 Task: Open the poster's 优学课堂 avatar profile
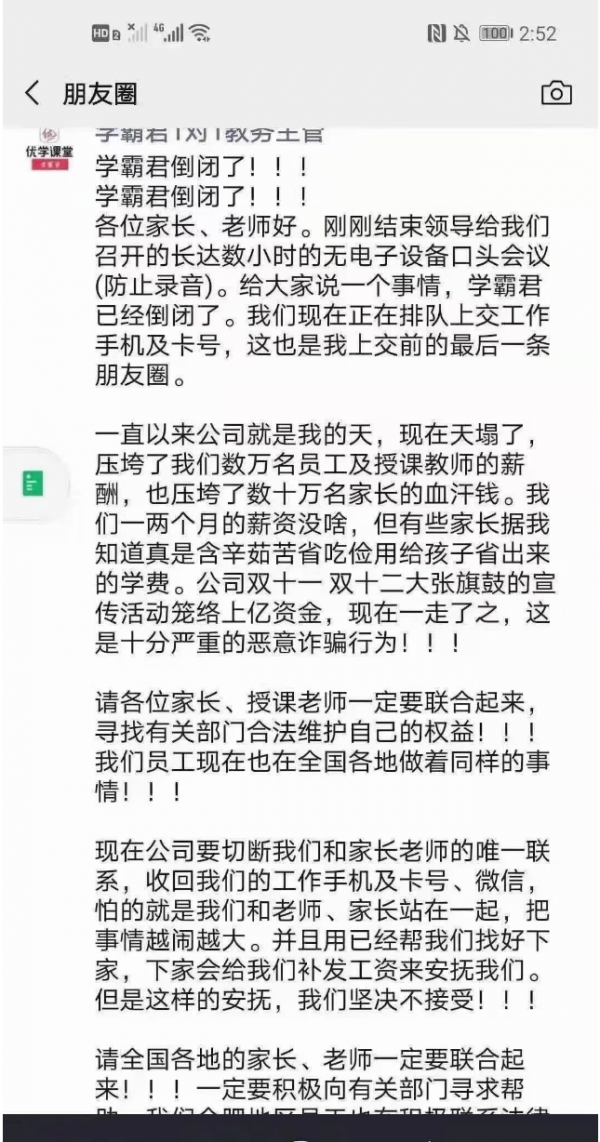point(48,148)
